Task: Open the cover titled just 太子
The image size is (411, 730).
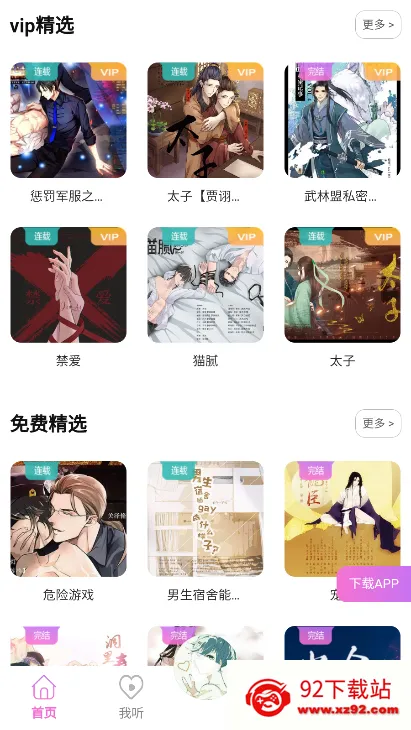Action: [x=343, y=285]
